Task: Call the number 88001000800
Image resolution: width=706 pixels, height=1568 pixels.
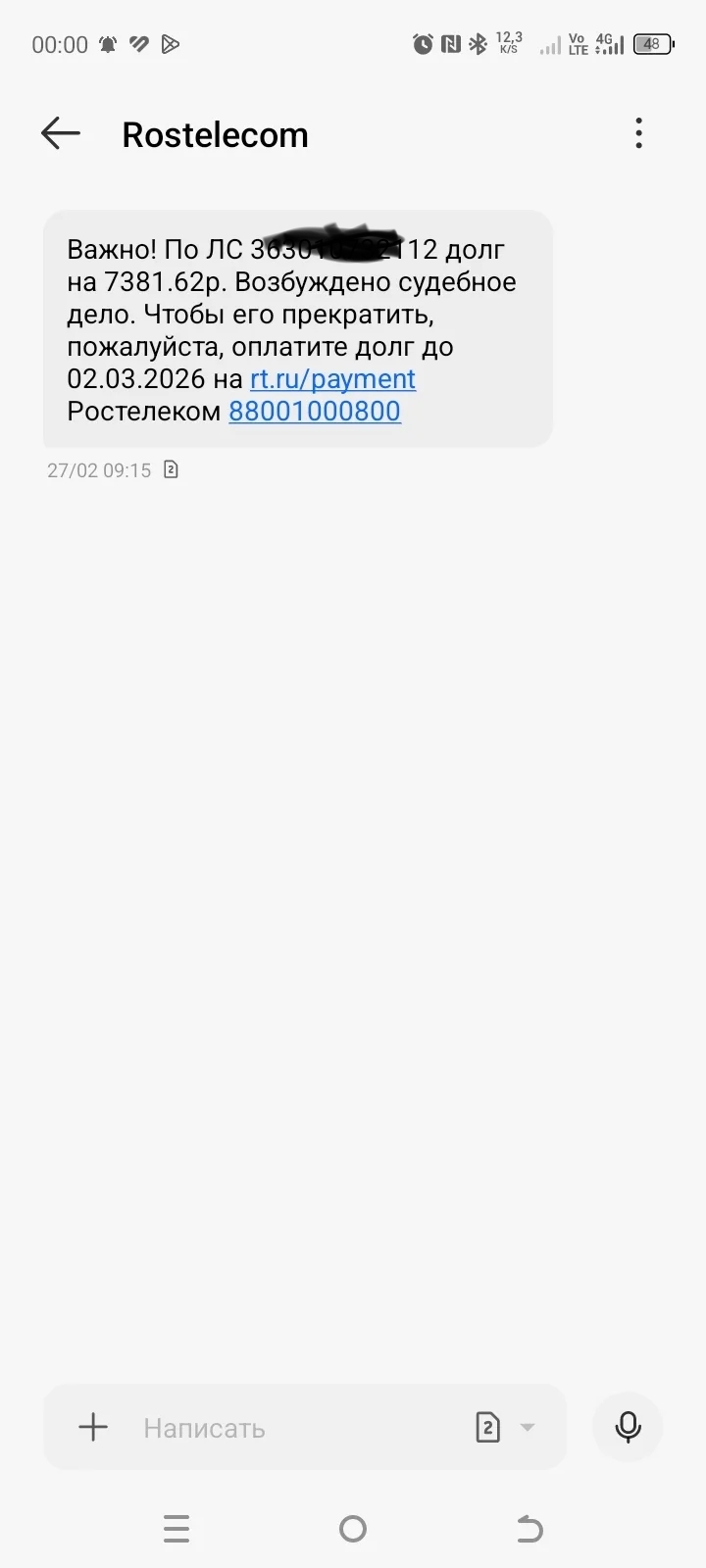Action: (x=315, y=412)
